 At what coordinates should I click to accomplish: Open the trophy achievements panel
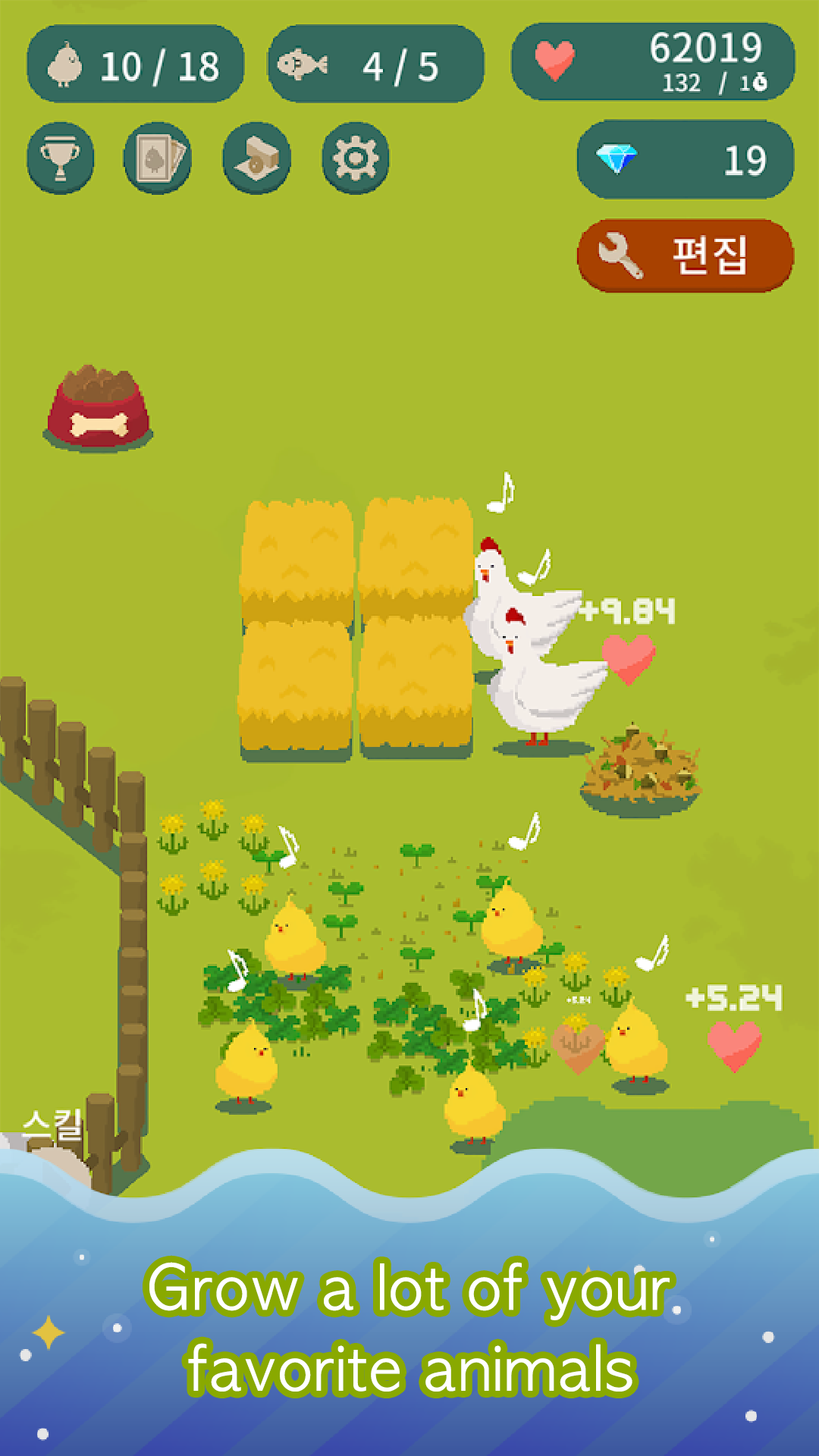60,158
